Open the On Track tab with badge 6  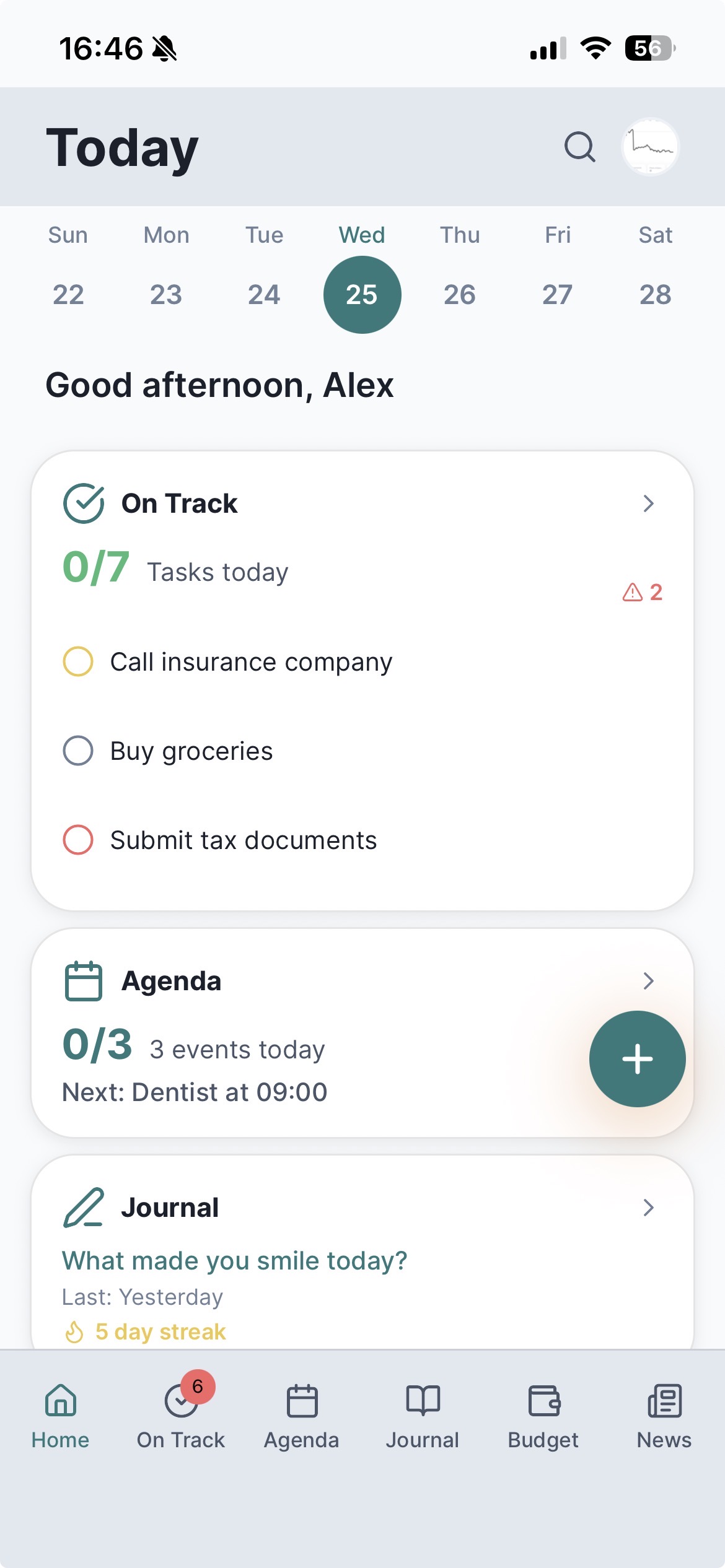click(x=180, y=1418)
